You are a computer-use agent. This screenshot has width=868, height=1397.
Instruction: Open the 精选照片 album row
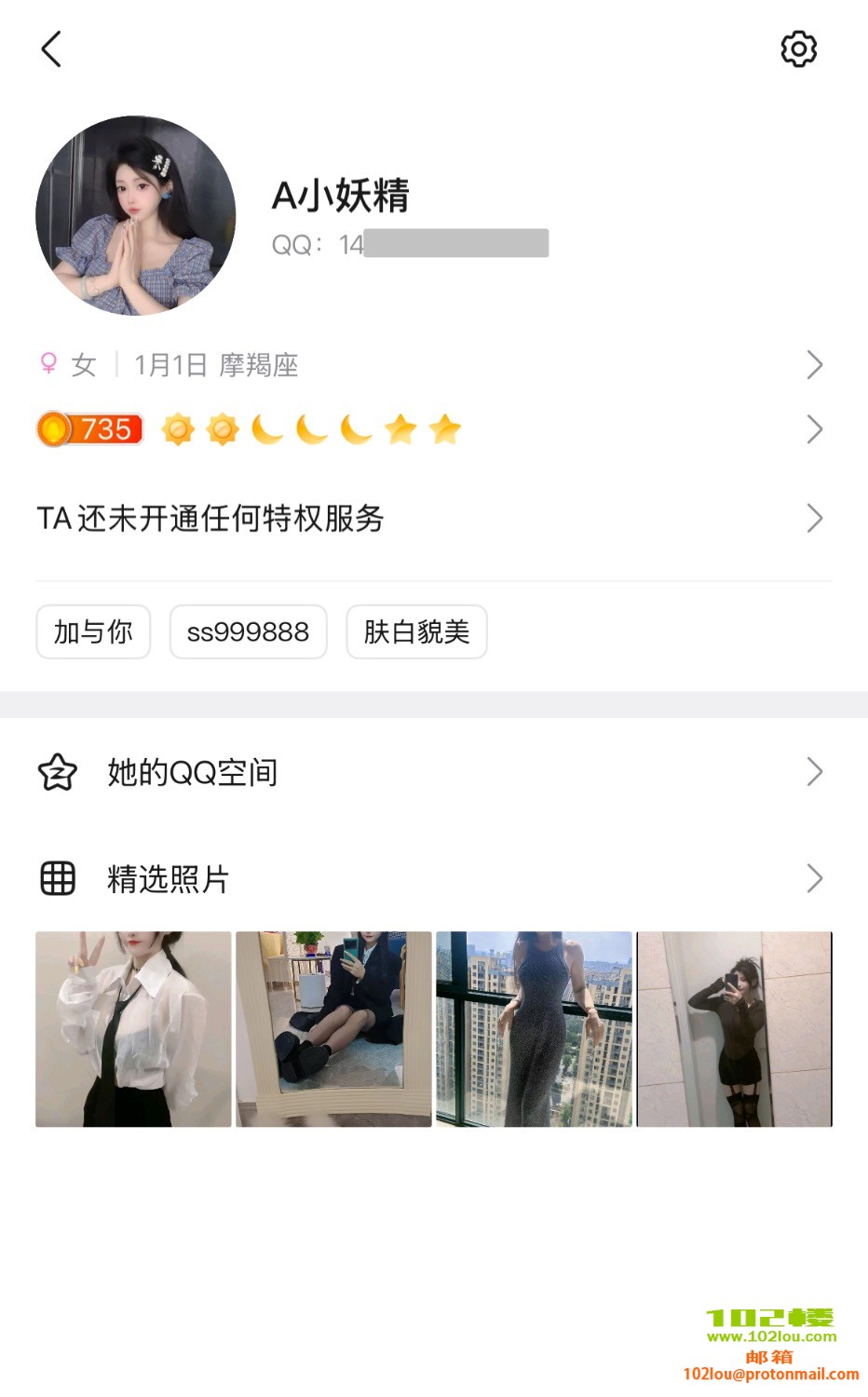point(433,878)
